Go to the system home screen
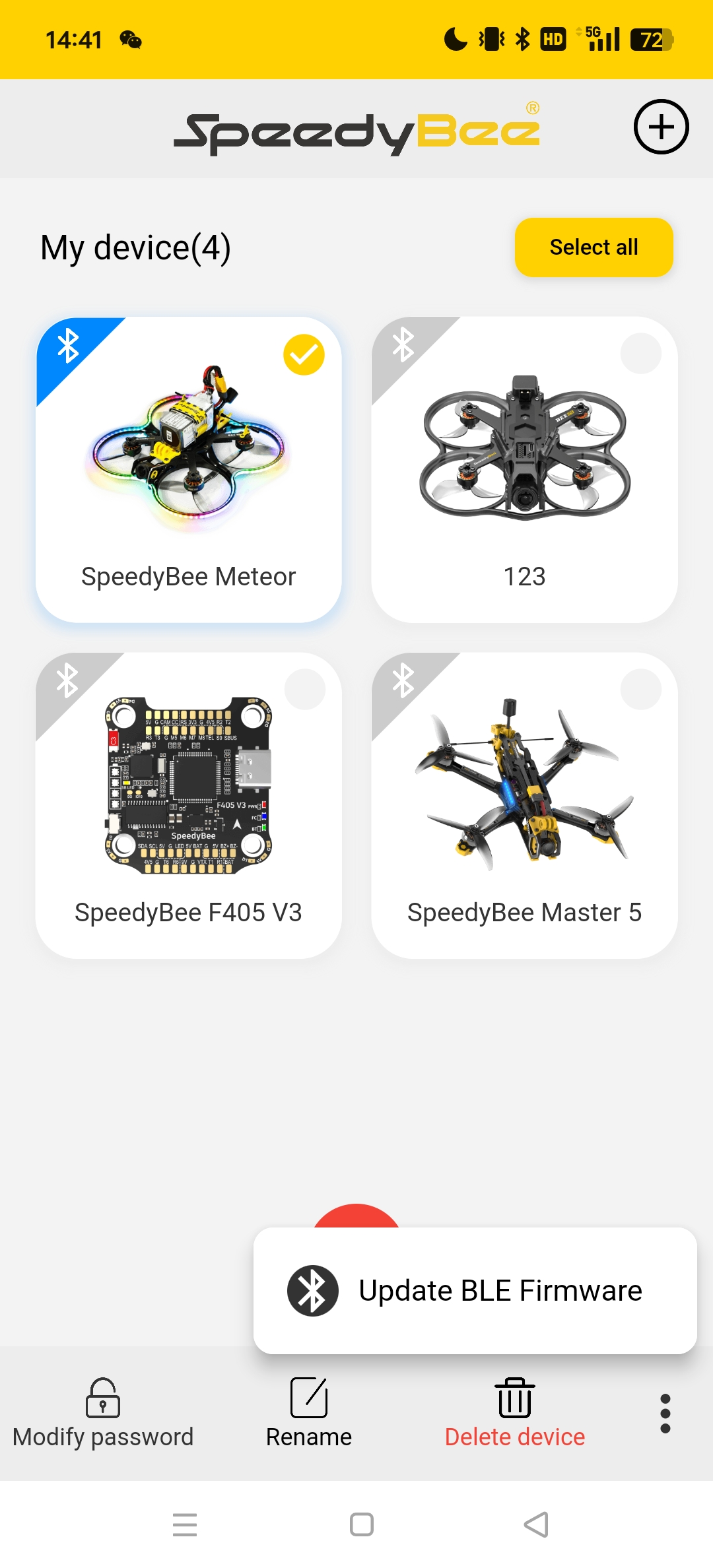 [361, 1524]
